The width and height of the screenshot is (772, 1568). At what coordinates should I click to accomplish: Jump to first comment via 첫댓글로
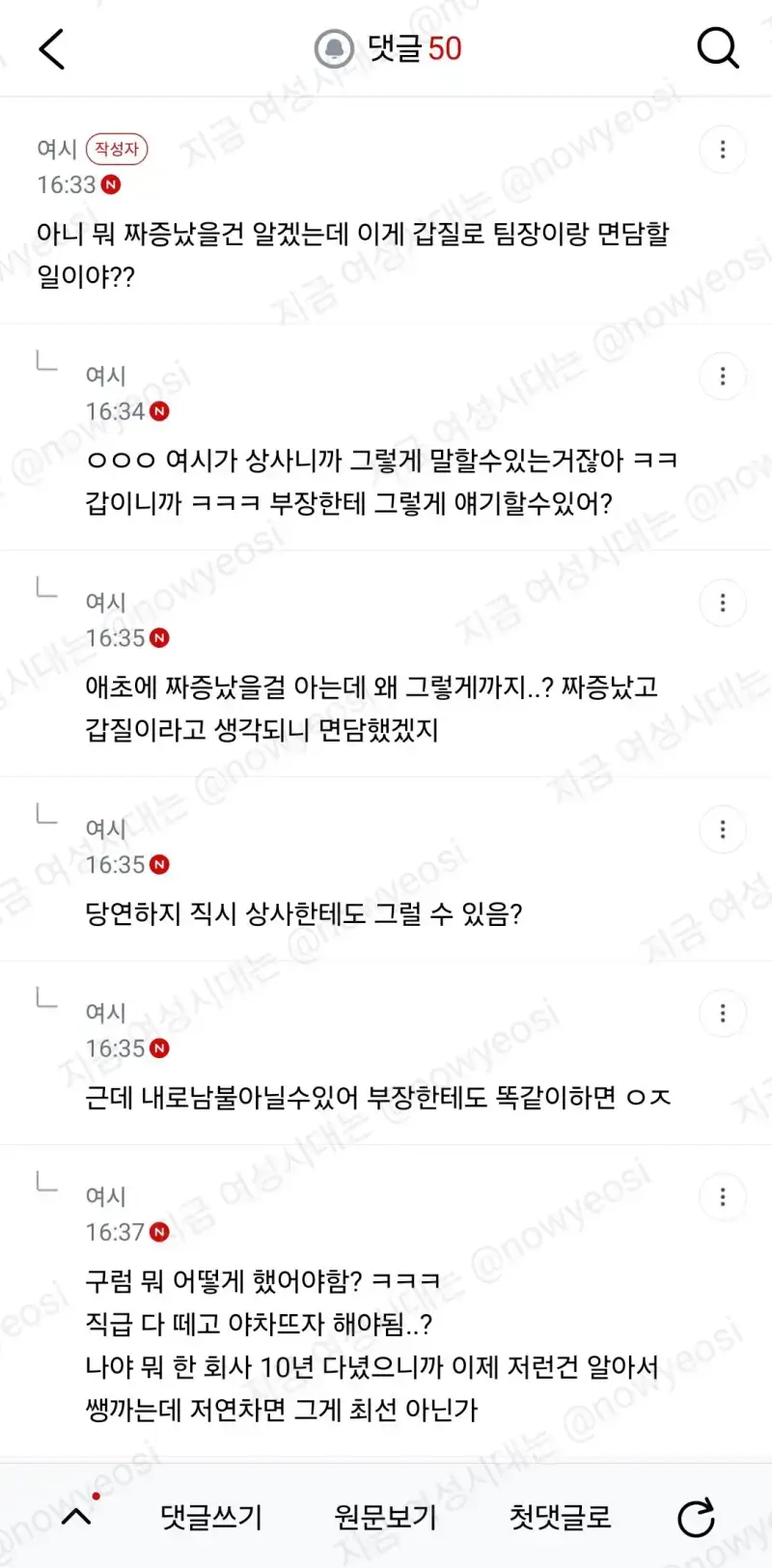(561, 1517)
